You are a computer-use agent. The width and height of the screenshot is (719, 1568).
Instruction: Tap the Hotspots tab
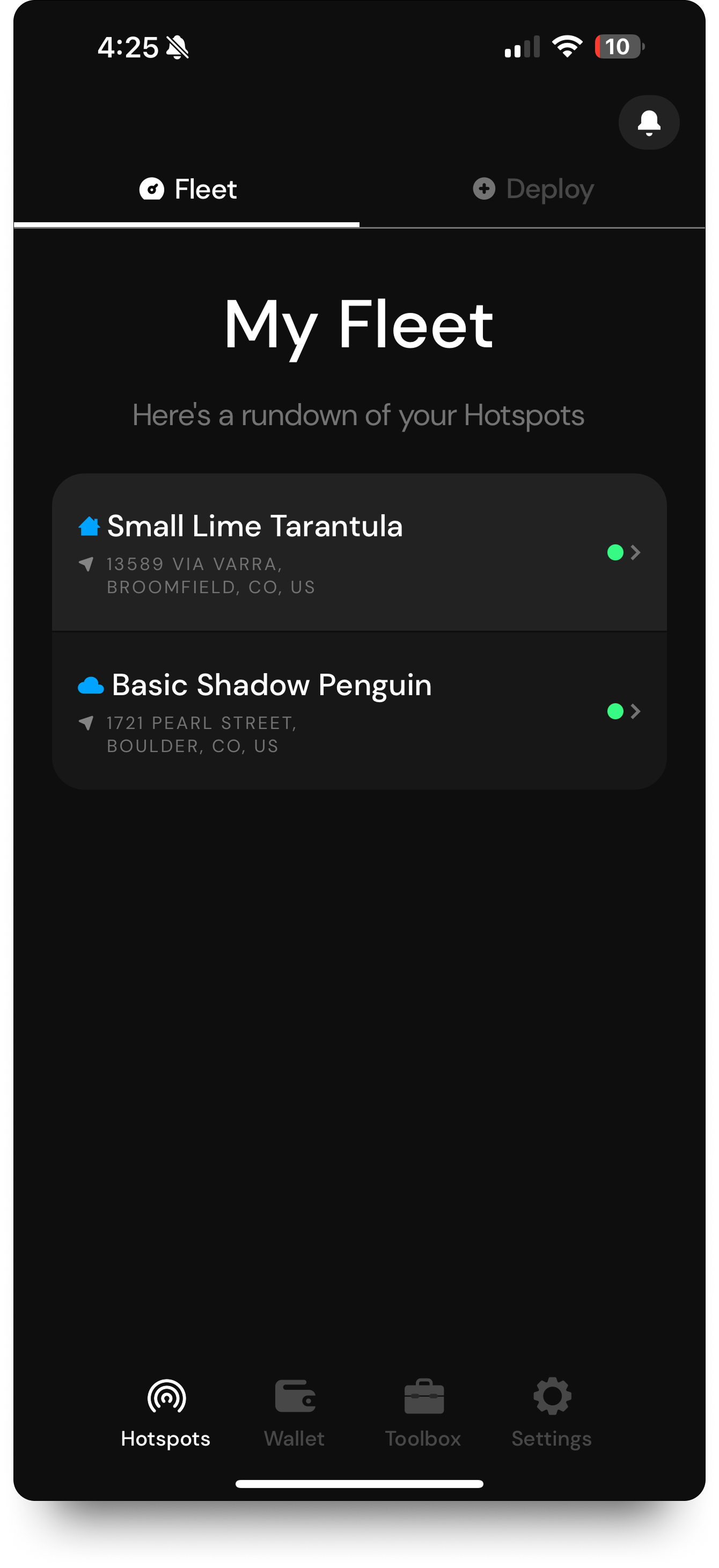tap(165, 1412)
